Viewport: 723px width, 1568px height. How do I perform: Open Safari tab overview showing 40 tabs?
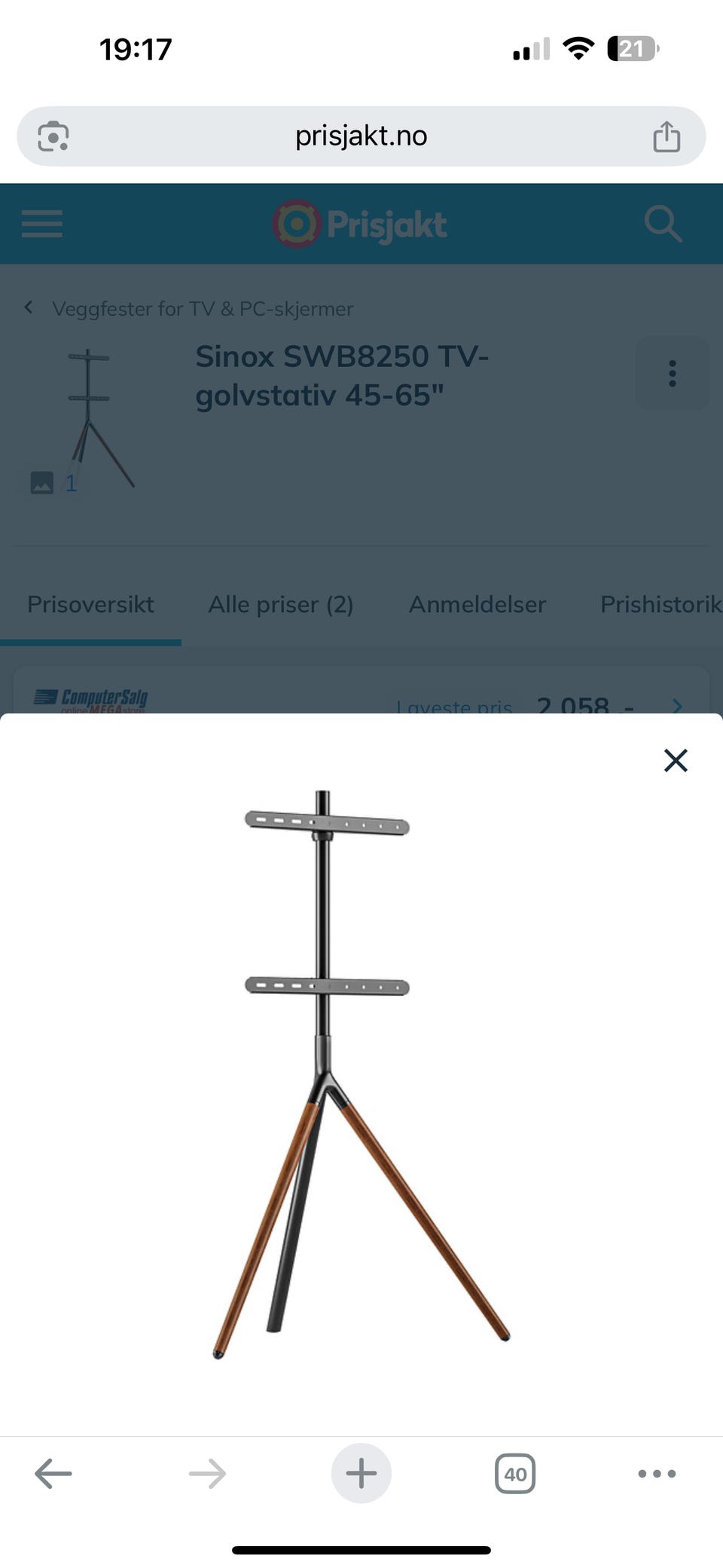[x=514, y=1474]
